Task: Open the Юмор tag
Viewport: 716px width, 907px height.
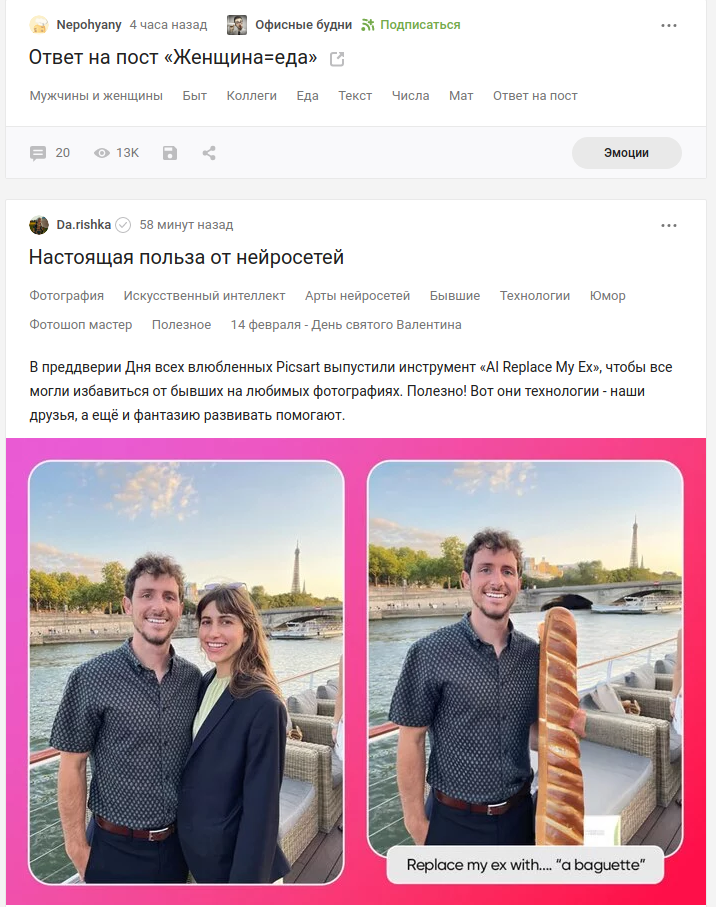Action: pyautogui.click(x=607, y=296)
